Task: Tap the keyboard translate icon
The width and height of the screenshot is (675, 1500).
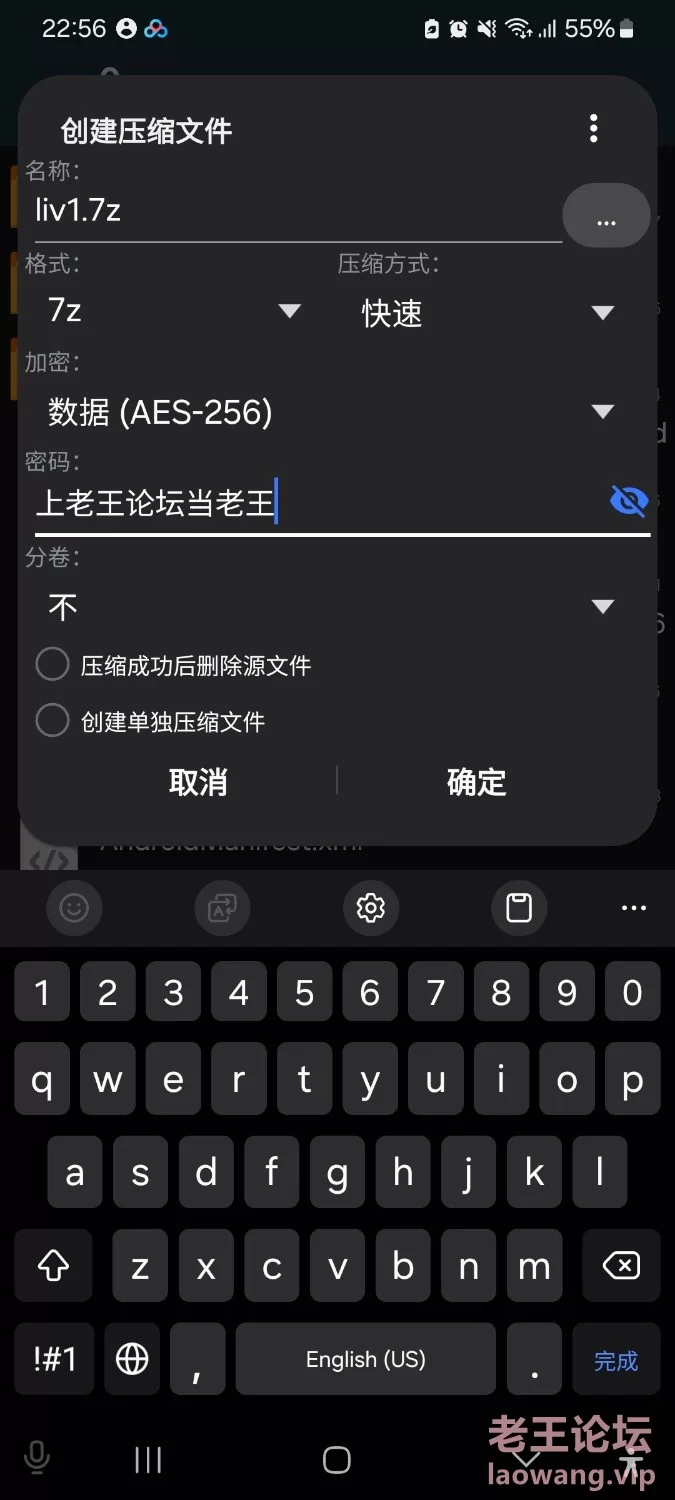Action: coord(222,908)
